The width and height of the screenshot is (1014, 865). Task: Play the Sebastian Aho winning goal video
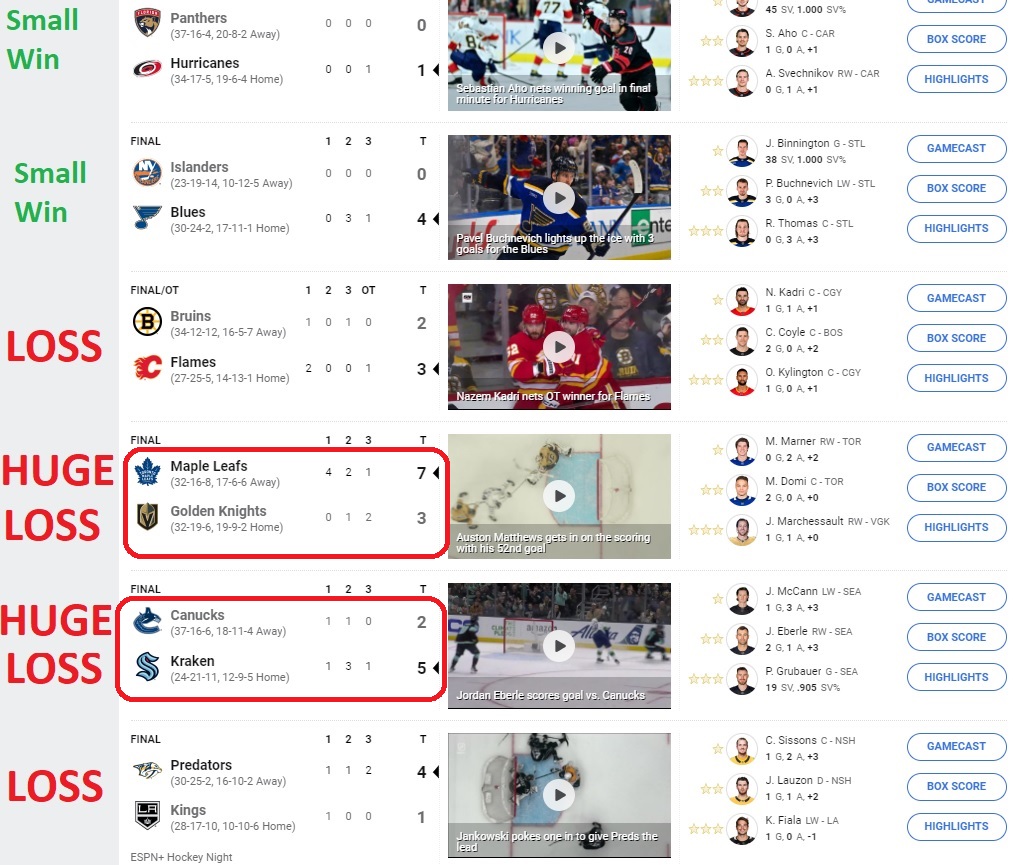(559, 47)
